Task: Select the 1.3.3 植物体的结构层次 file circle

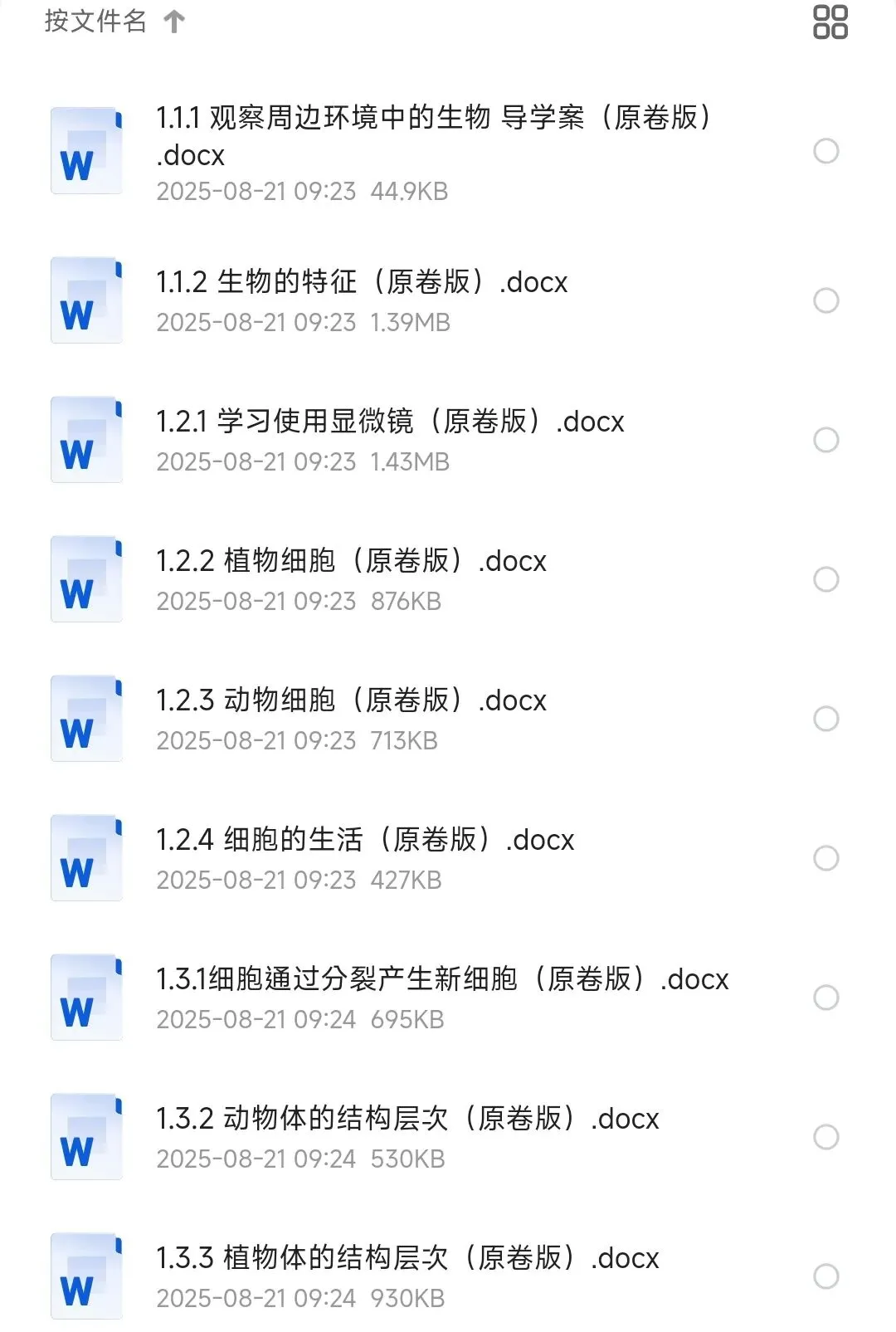Action: point(826,1276)
